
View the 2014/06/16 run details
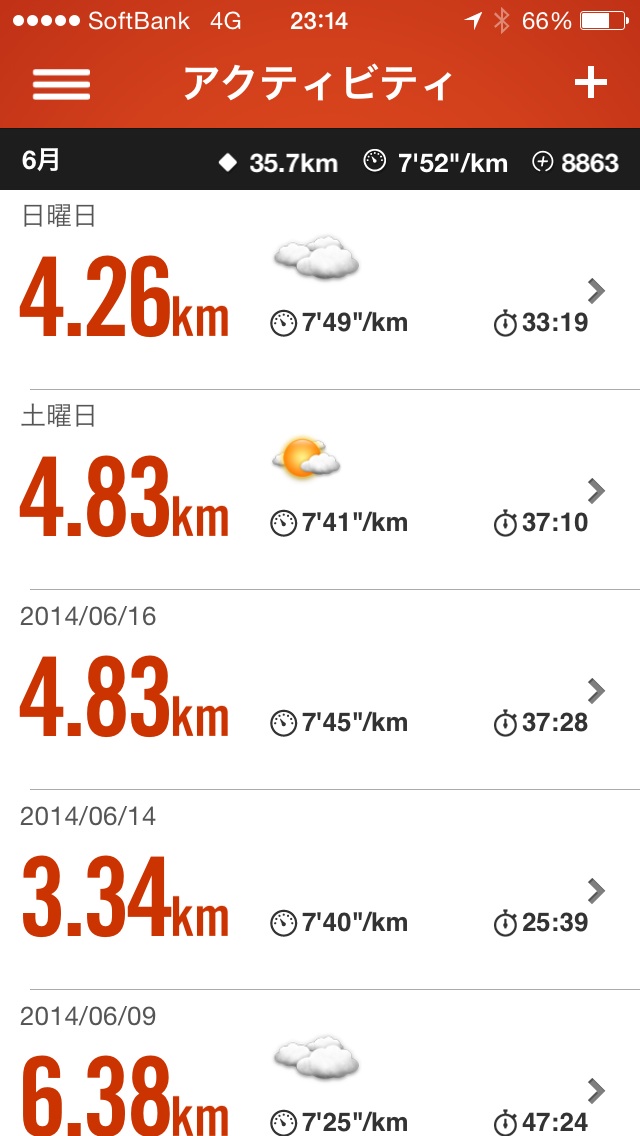(x=320, y=690)
